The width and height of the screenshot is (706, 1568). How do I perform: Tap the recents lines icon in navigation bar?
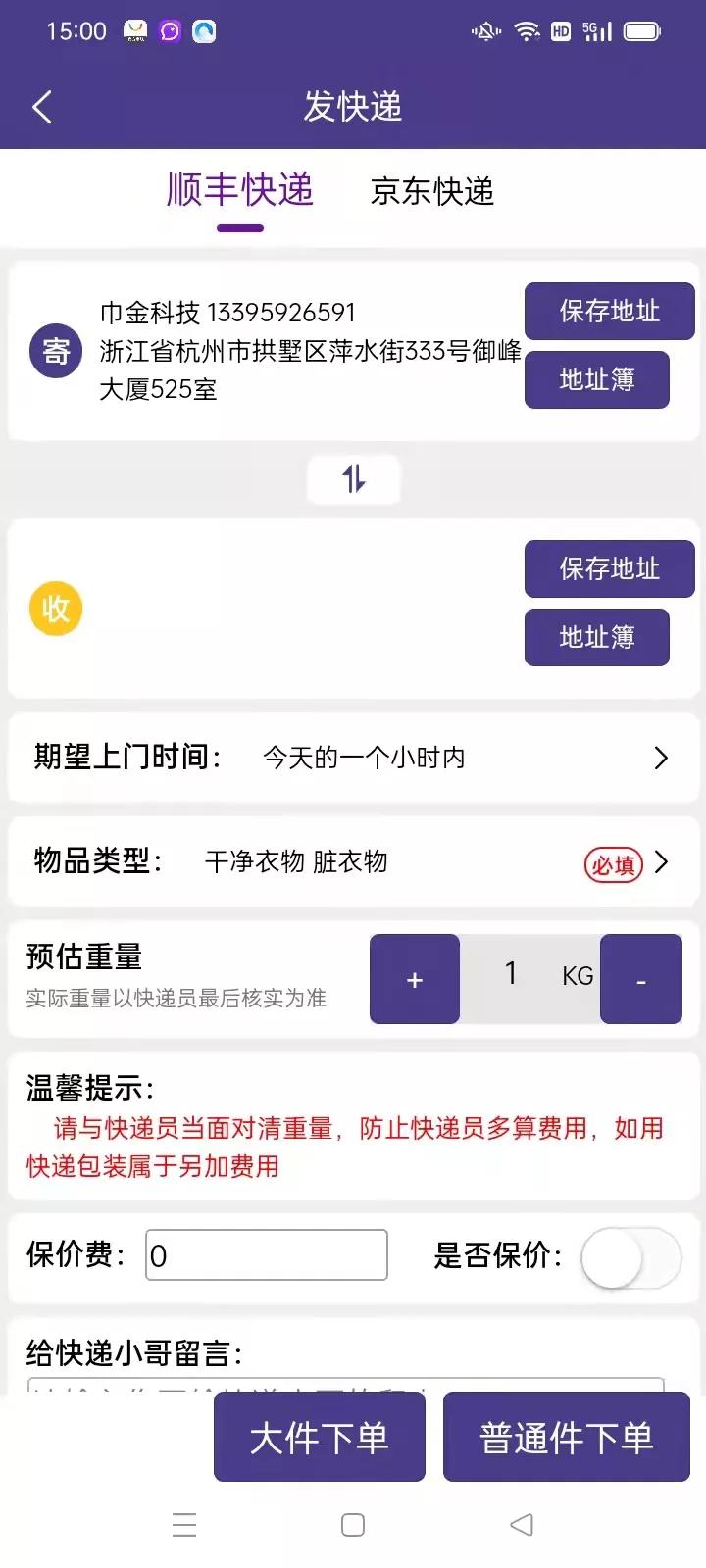(x=183, y=1525)
